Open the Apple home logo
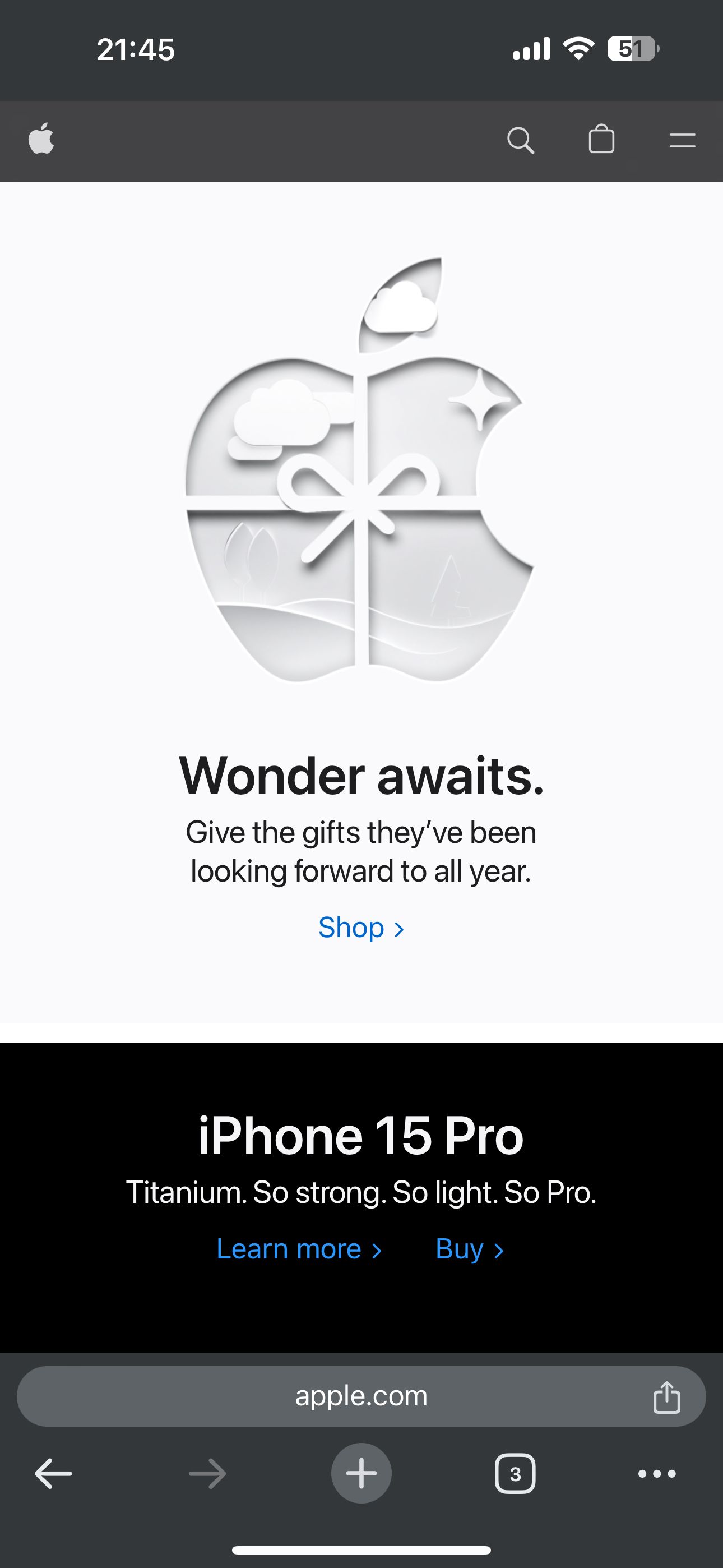 click(x=41, y=140)
